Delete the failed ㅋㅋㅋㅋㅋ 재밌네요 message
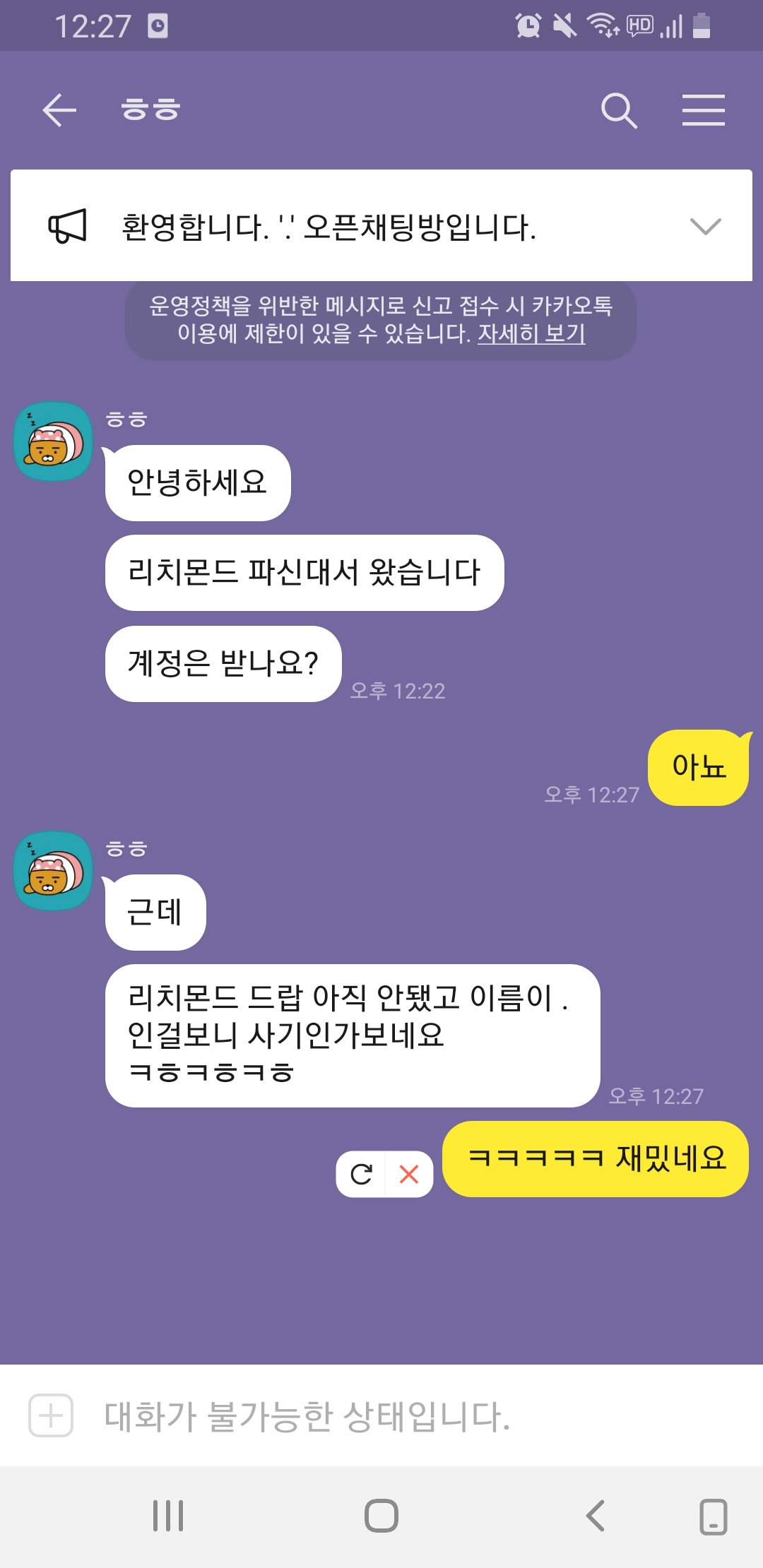 [409, 1174]
